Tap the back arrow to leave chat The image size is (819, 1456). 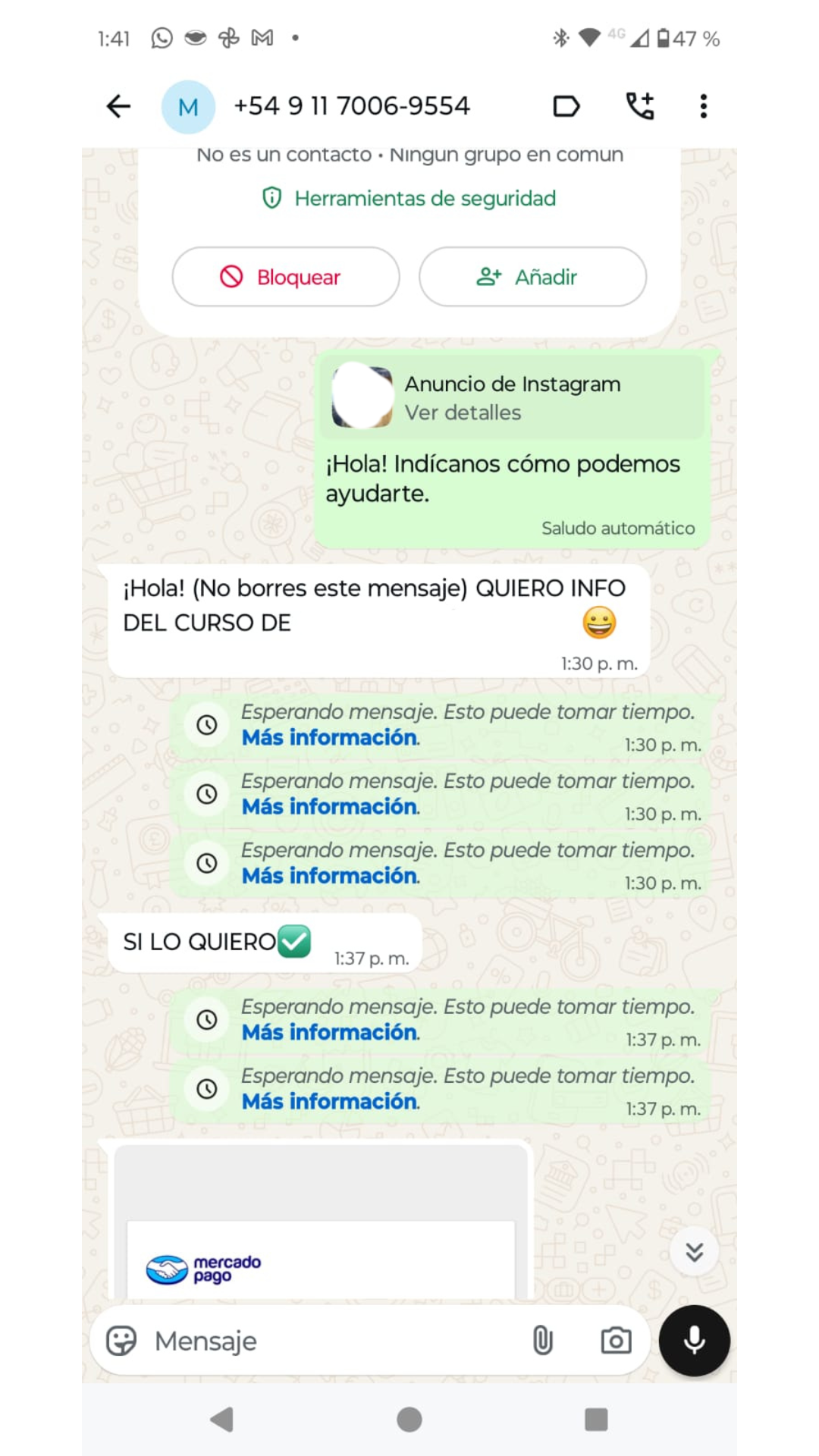[118, 105]
